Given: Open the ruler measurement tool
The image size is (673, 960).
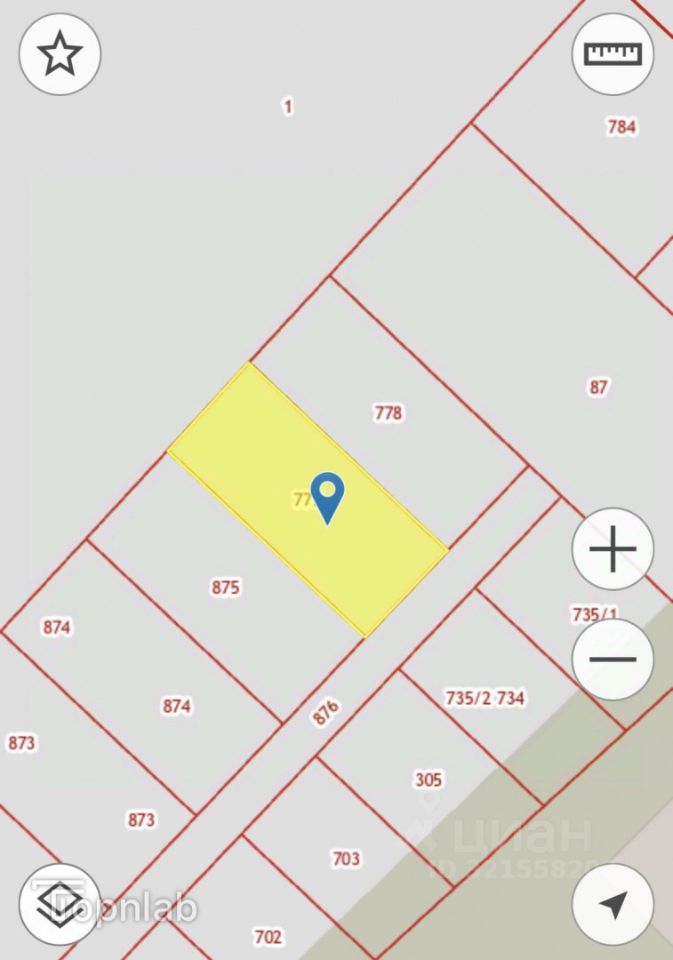Looking at the screenshot, I should [612, 54].
